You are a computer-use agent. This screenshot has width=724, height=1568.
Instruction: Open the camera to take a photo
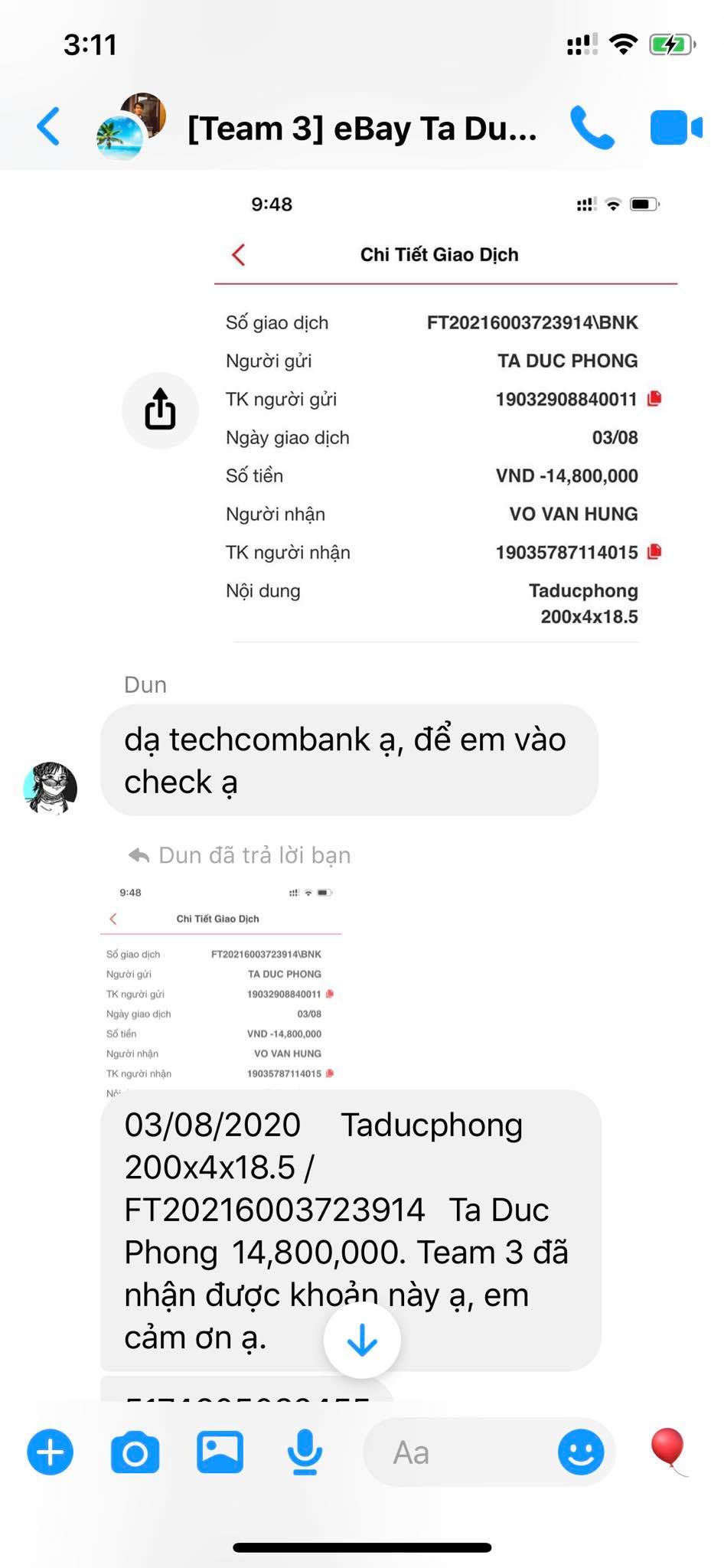pyautogui.click(x=135, y=1452)
